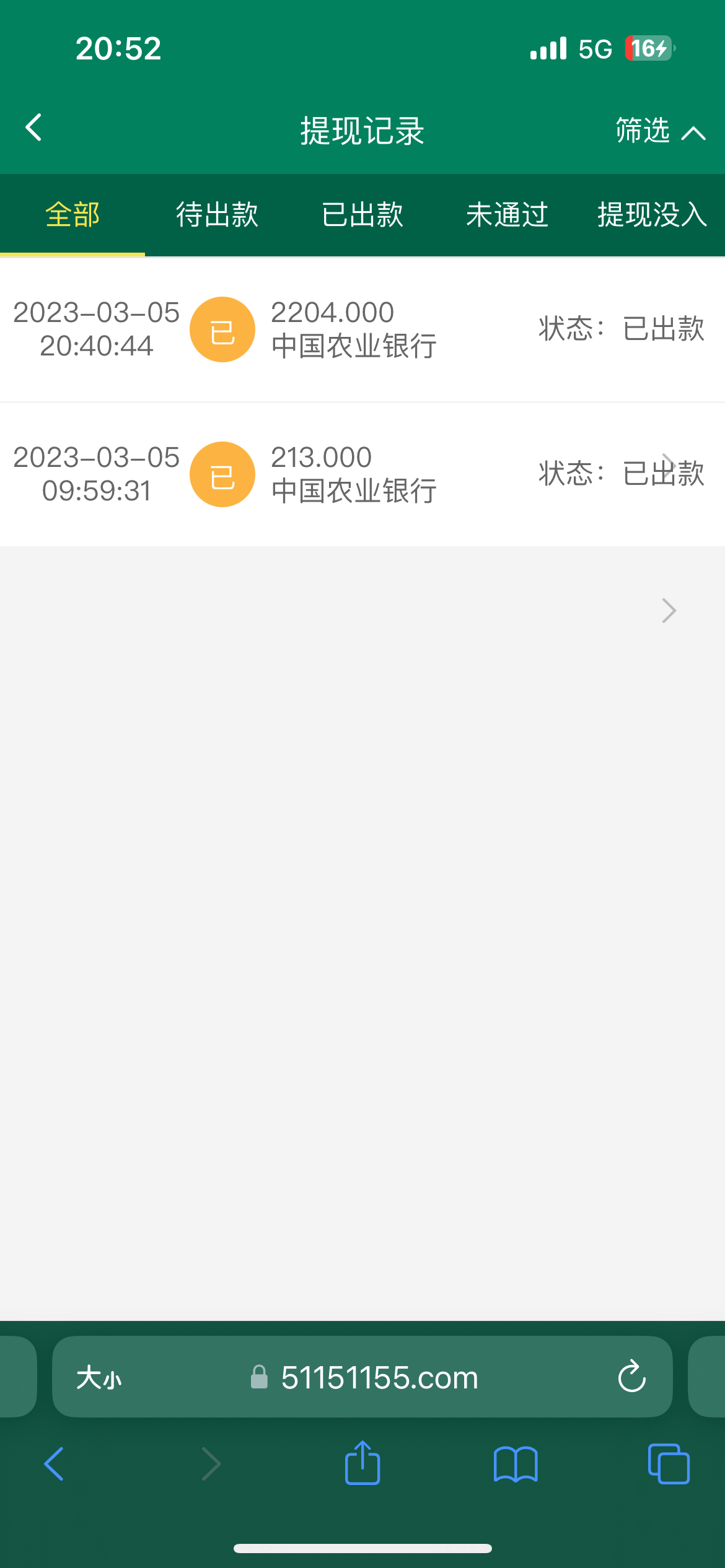Tap the lock icon beside the URL

pyautogui.click(x=260, y=1377)
